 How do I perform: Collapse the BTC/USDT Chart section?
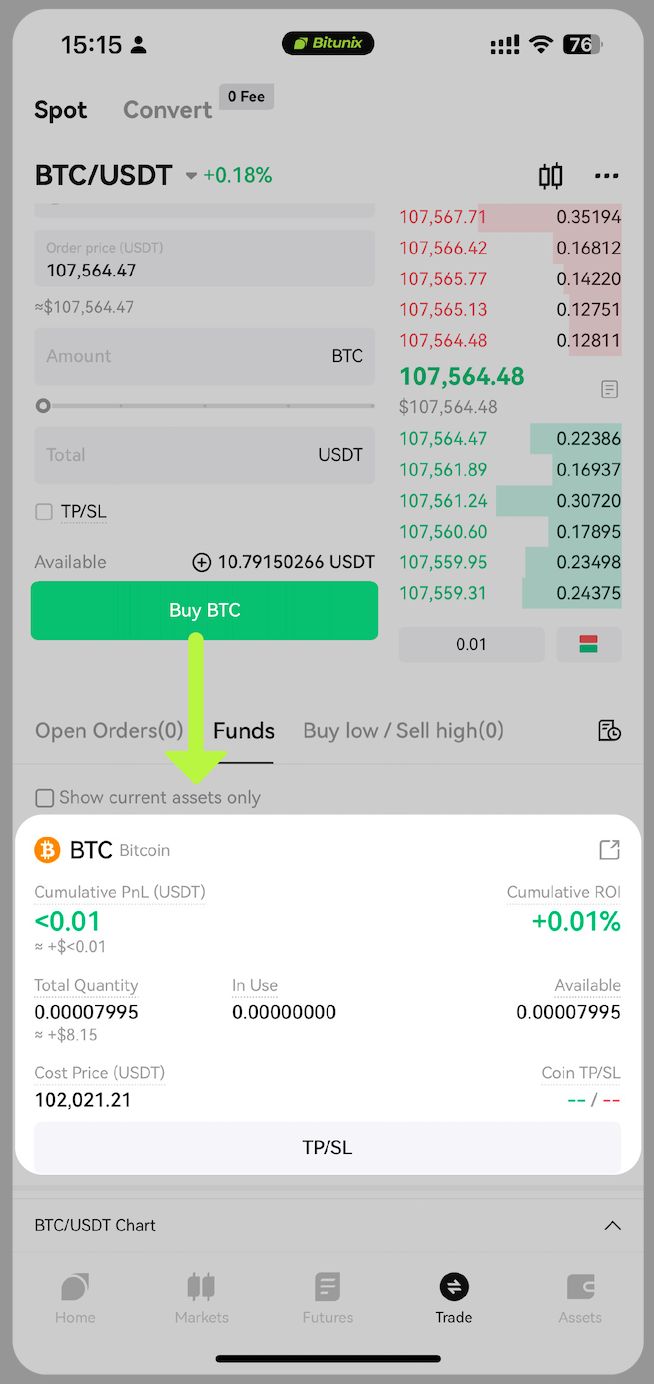tap(612, 1225)
